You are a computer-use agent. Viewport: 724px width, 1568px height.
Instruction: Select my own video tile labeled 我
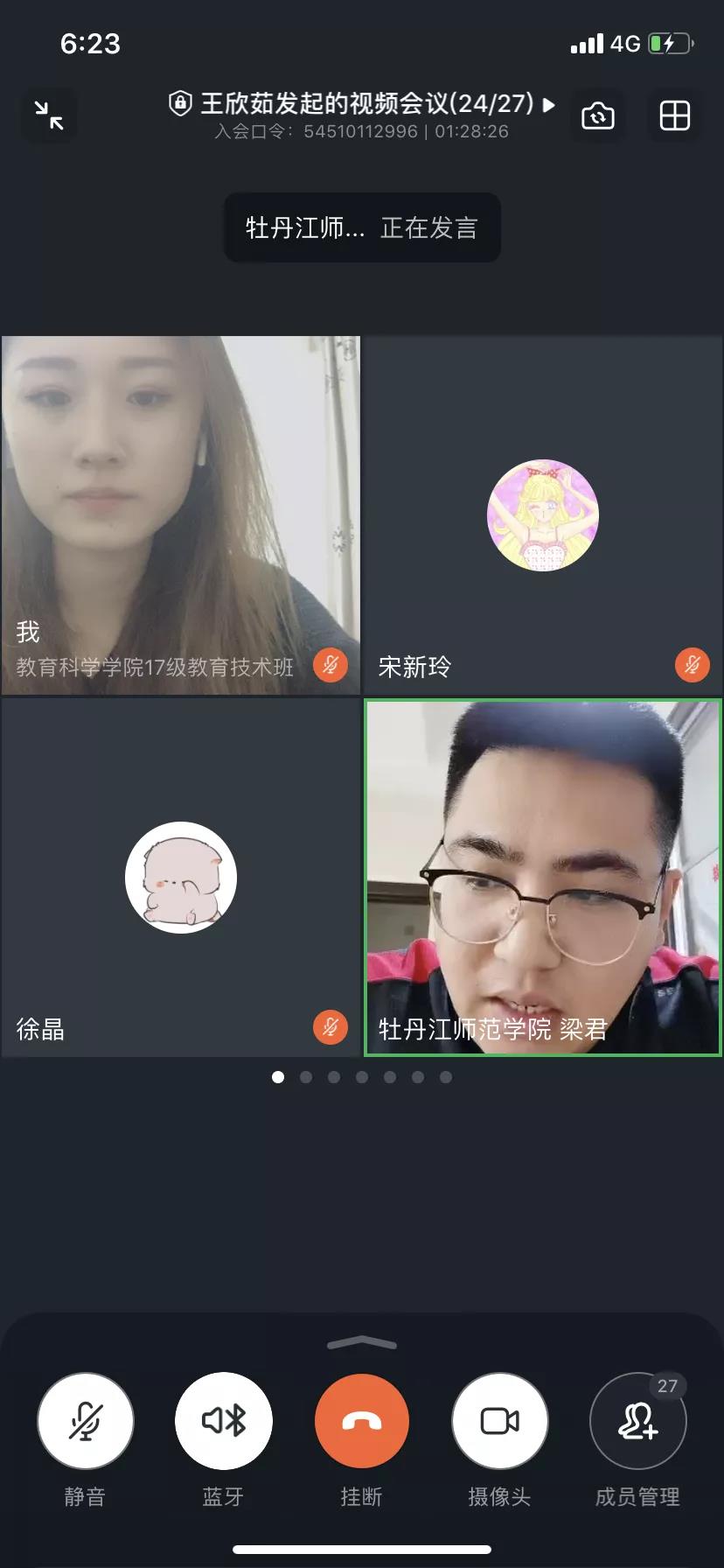[x=180, y=516]
